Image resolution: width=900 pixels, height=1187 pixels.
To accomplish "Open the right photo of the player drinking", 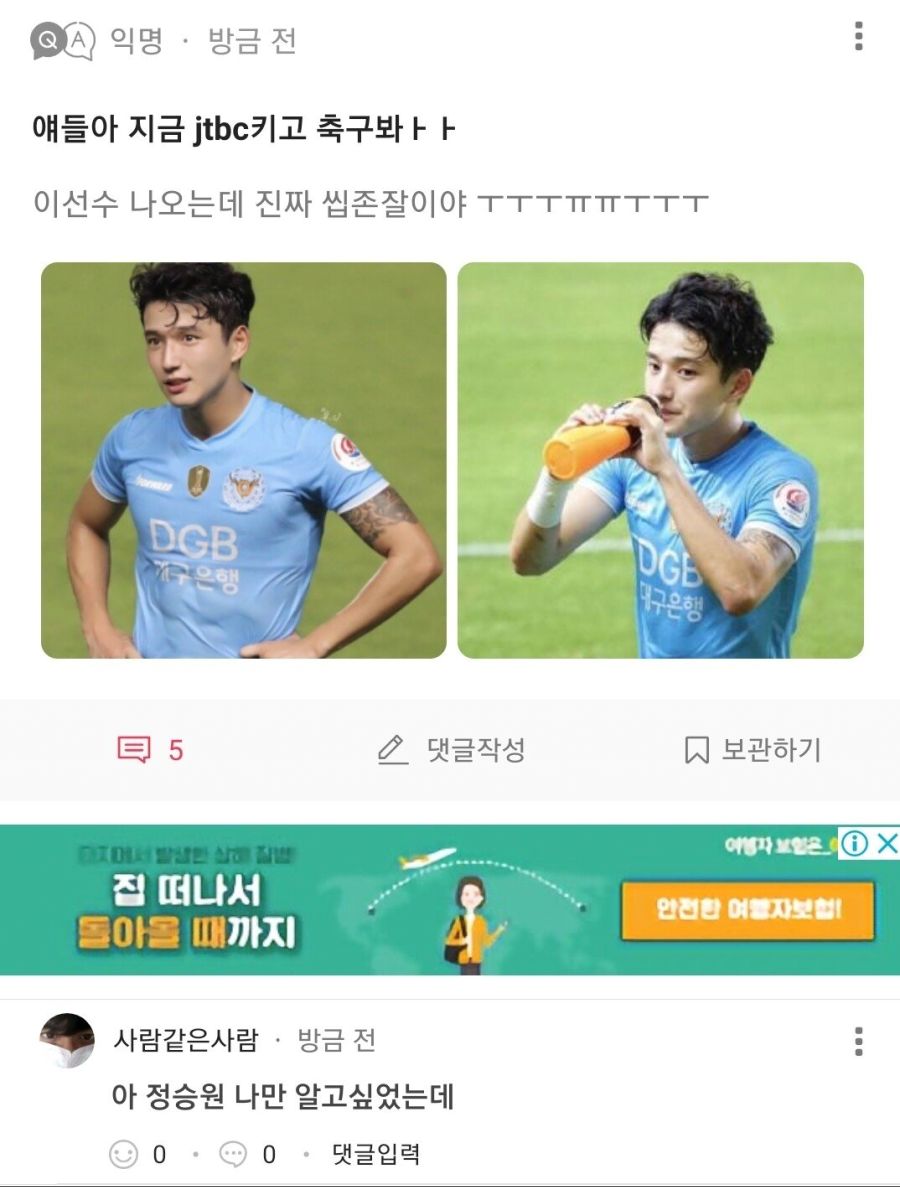I will (x=658, y=458).
